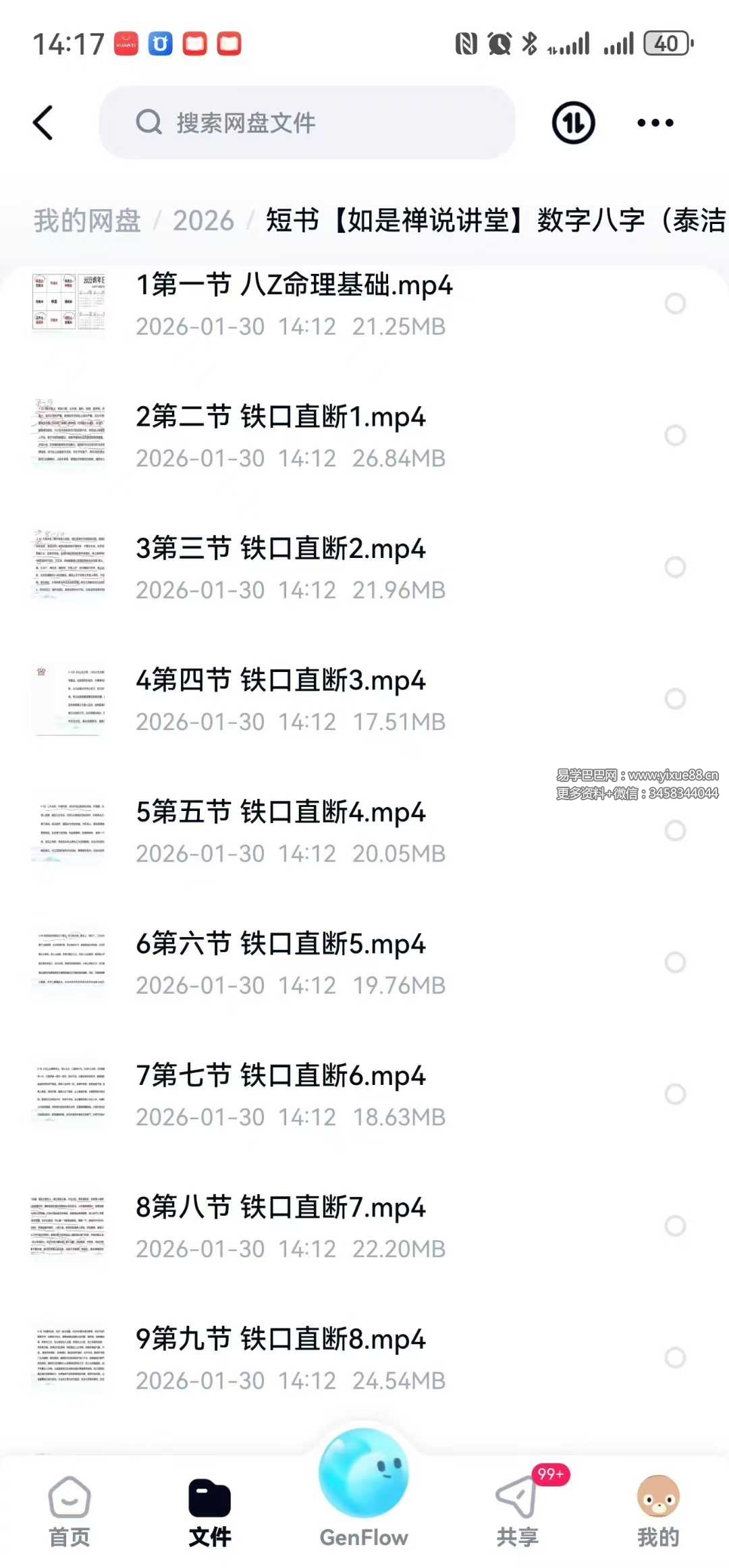Tick the circle beside 5第五节 铁口直断4.mp4
This screenshot has height=1568, width=729.
pyautogui.click(x=675, y=831)
